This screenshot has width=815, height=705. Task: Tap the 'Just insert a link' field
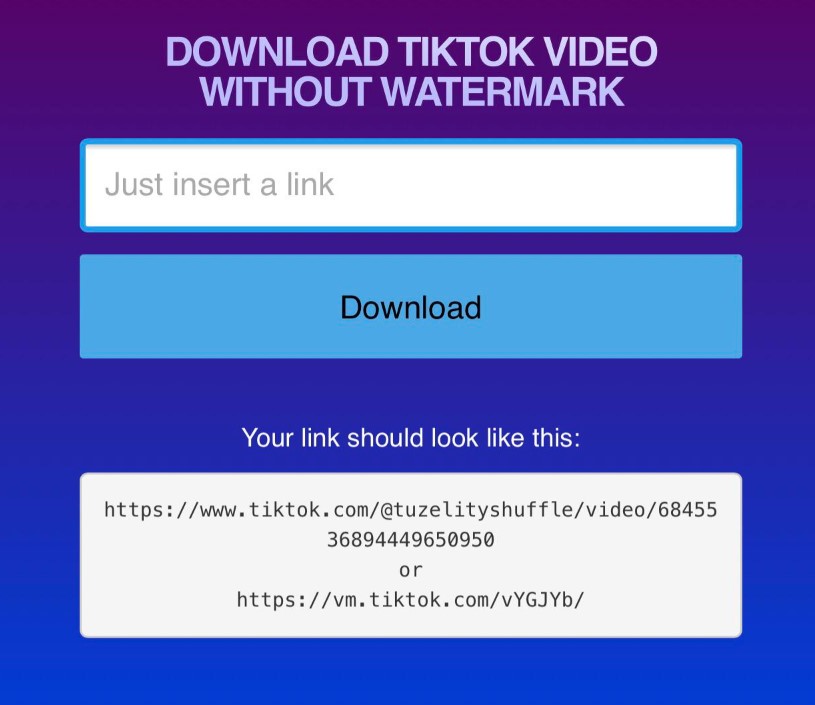pyautogui.click(x=410, y=185)
